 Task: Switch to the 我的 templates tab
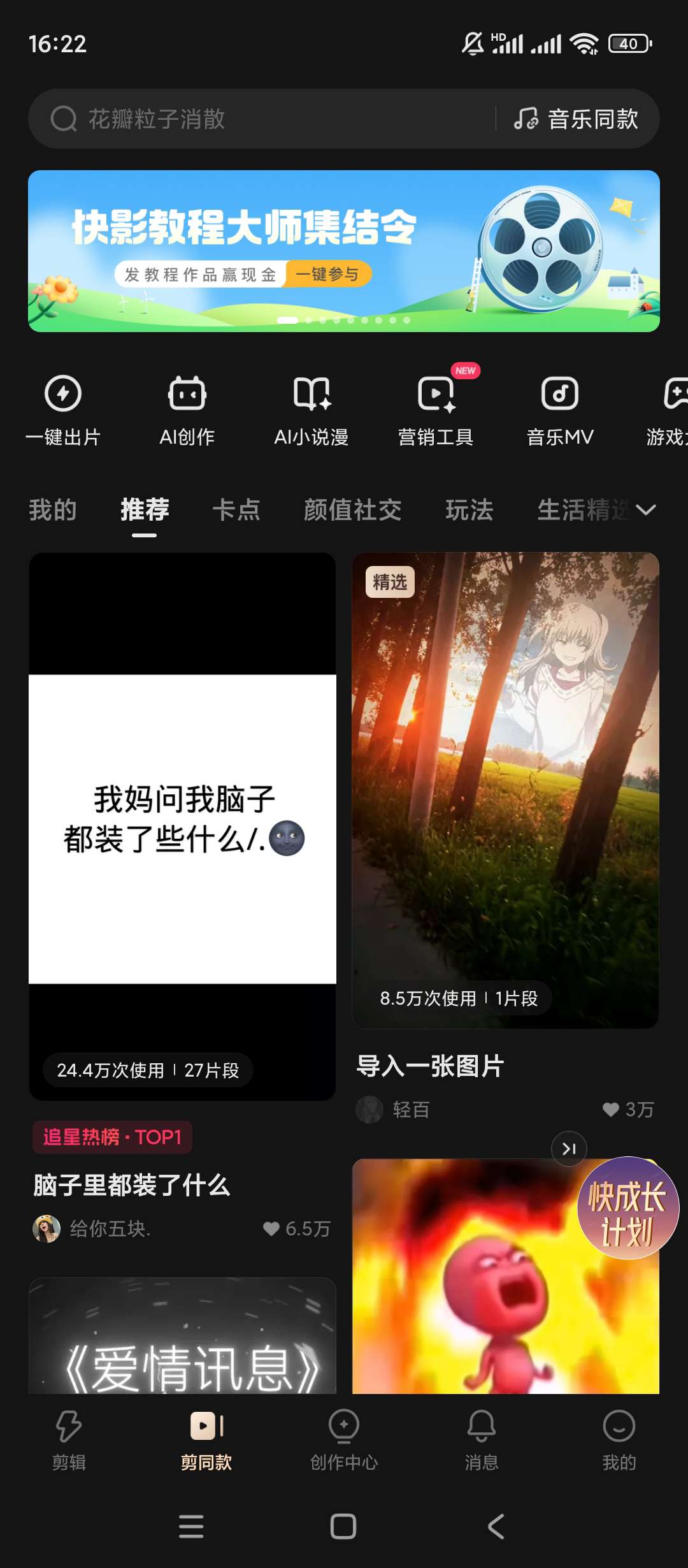point(53,510)
